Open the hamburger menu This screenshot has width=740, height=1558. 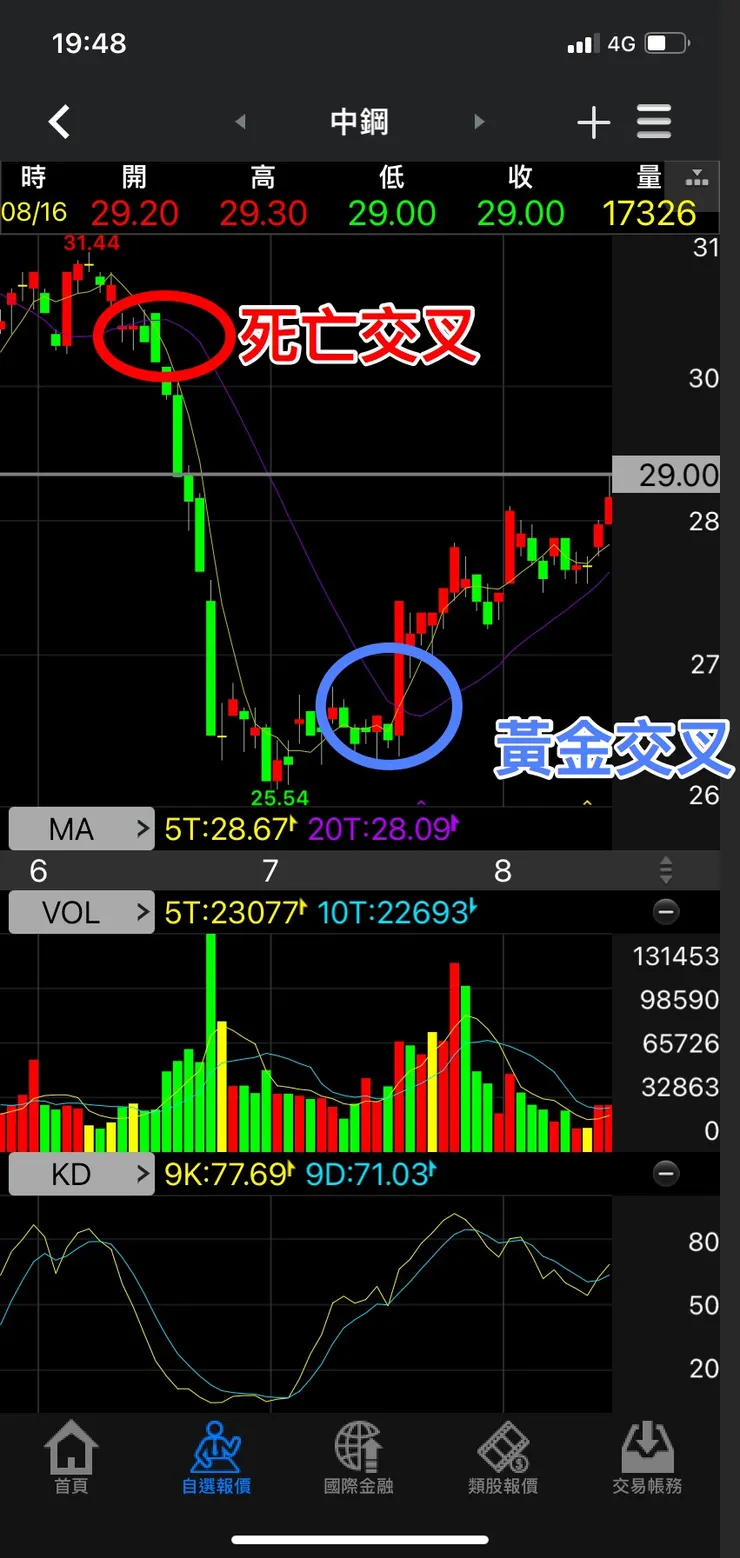(x=654, y=122)
